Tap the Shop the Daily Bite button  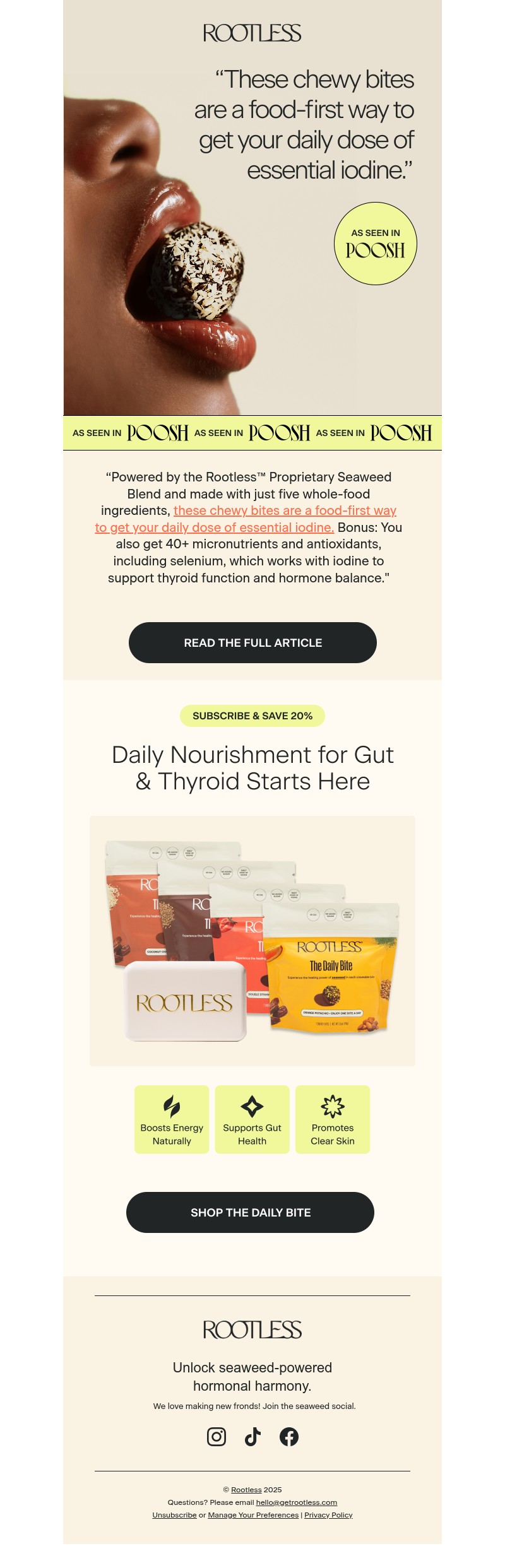pyautogui.click(x=250, y=1212)
